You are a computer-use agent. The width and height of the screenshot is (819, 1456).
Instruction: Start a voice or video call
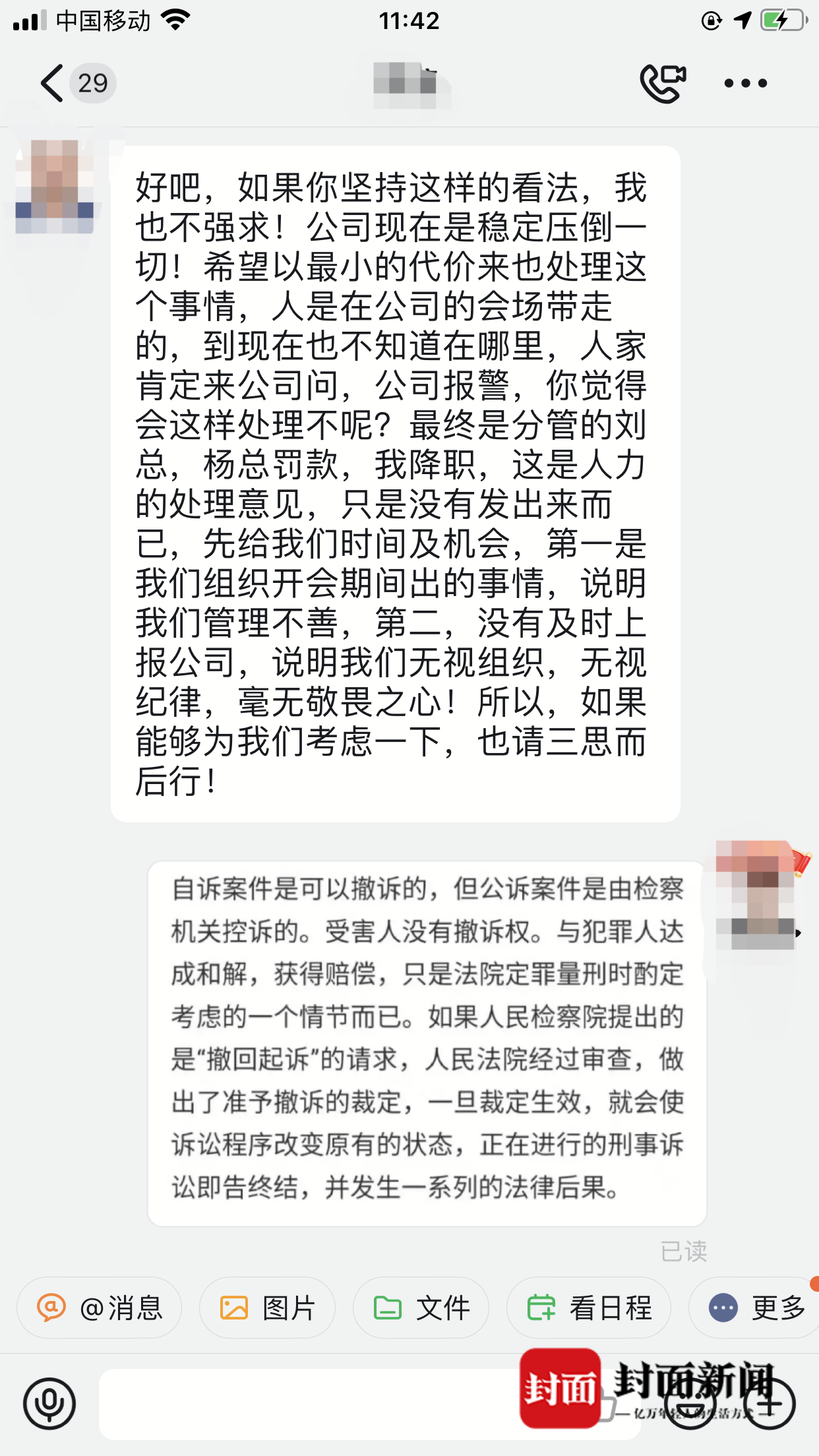pyautogui.click(x=663, y=84)
